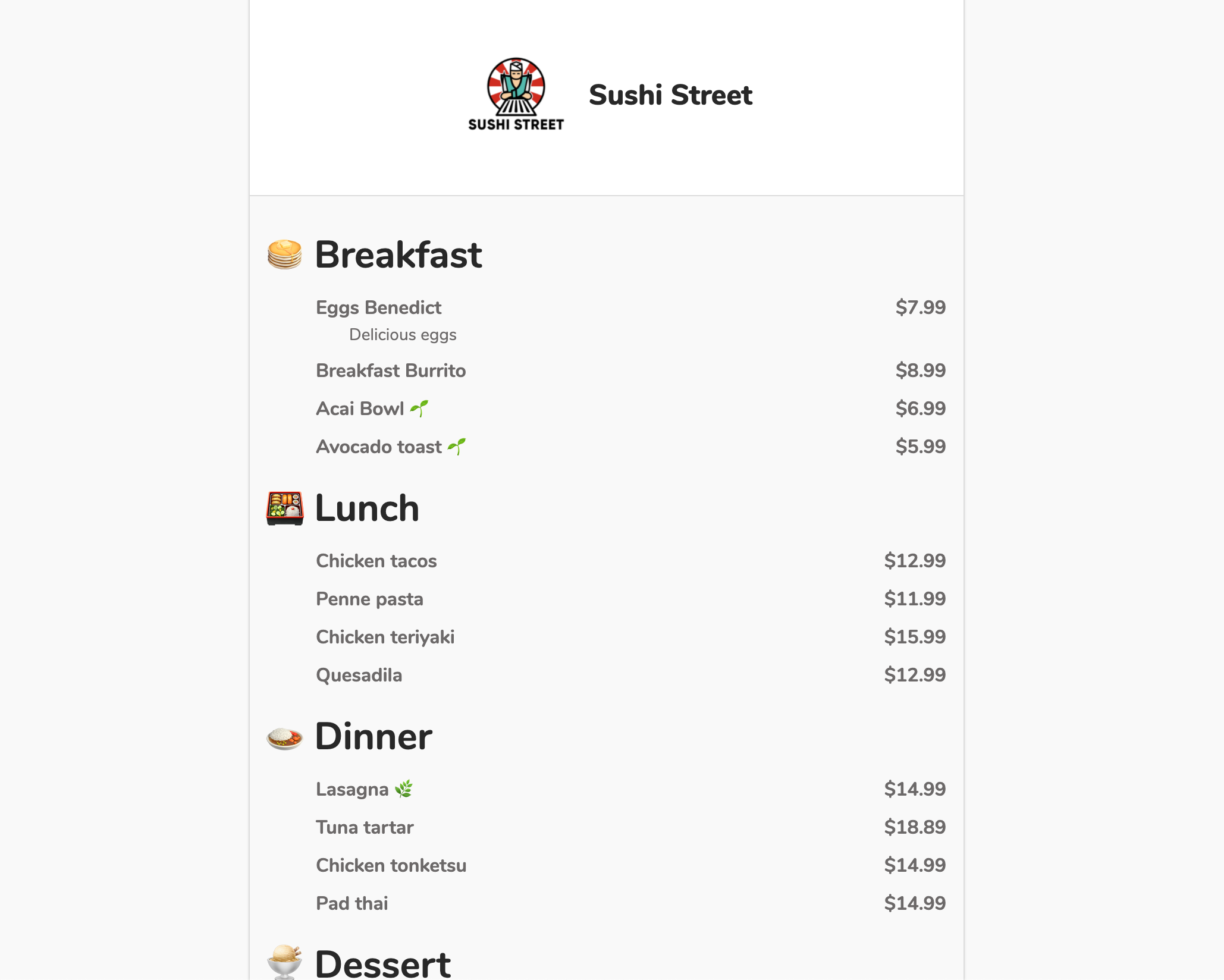
Task: Tap the Quesadila item
Action: pyautogui.click(x=359, y=675)
